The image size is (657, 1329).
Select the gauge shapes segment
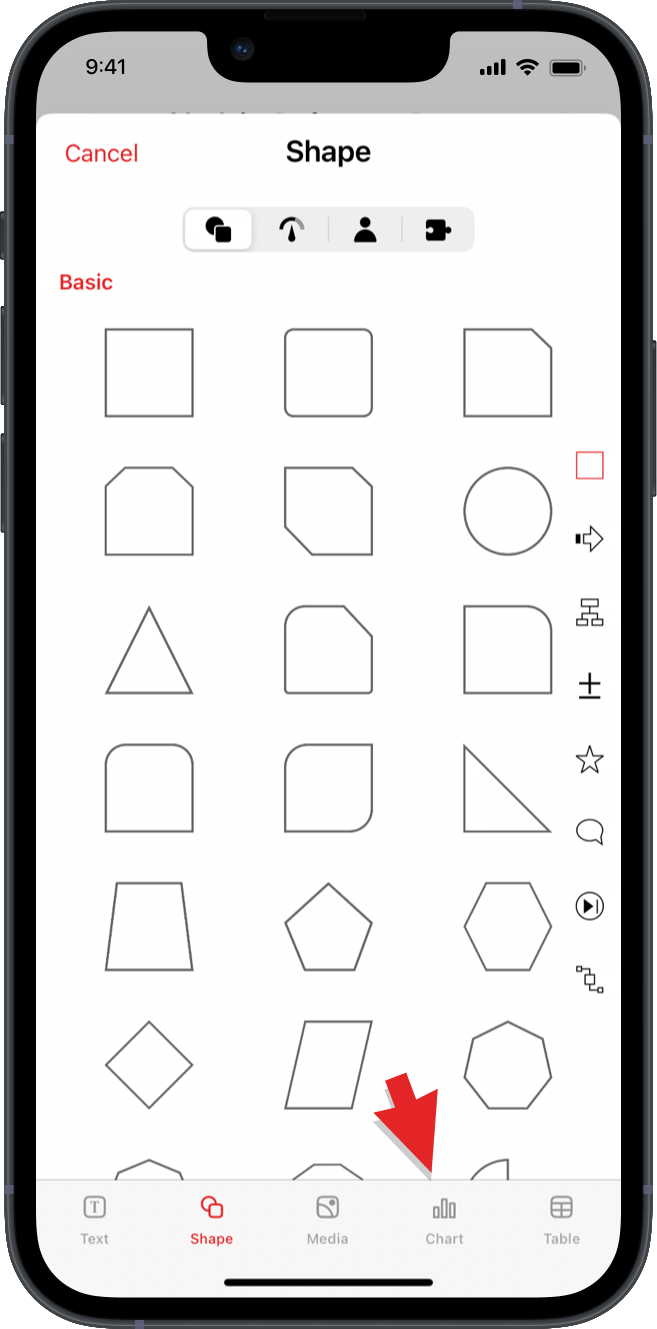tap(291, 230)
